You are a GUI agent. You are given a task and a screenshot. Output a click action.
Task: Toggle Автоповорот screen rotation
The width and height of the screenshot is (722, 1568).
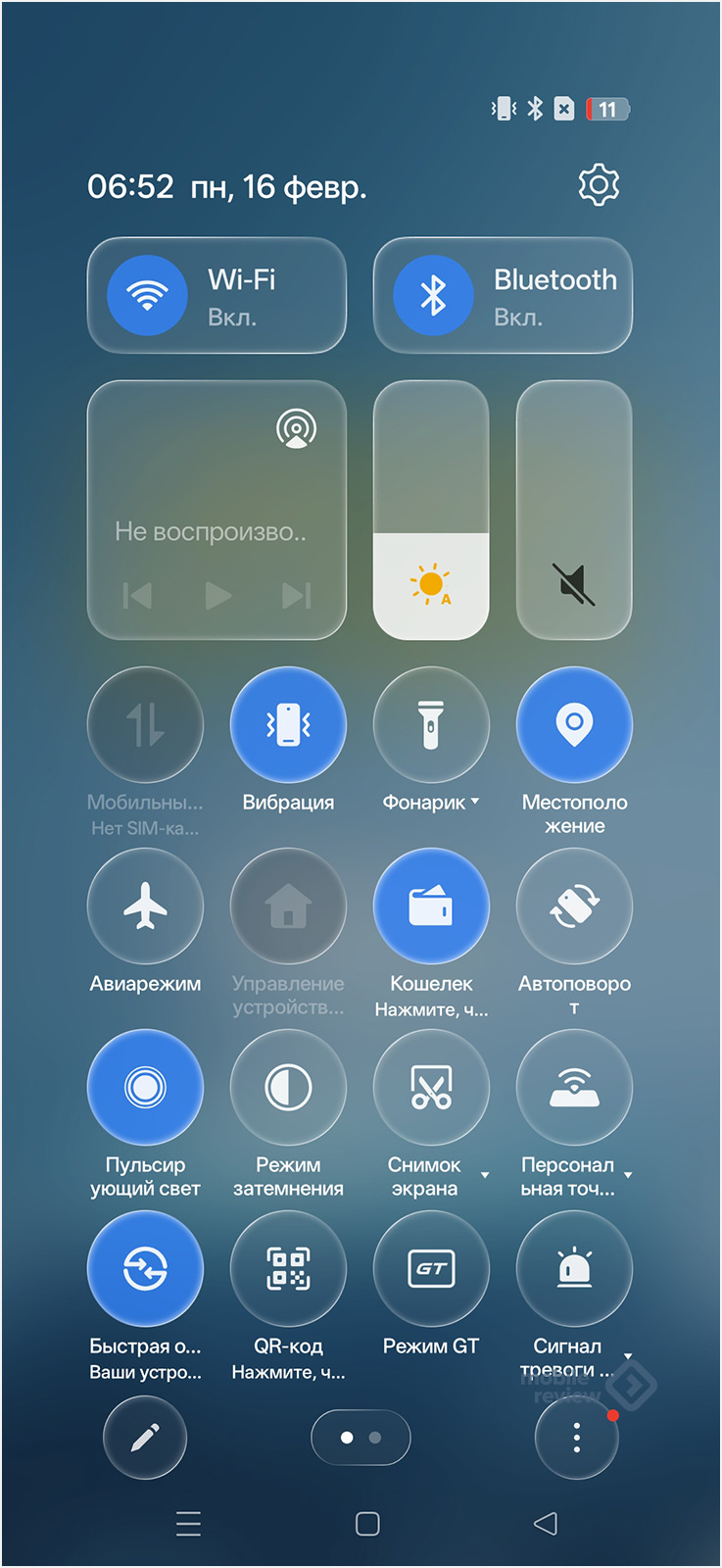574,906
